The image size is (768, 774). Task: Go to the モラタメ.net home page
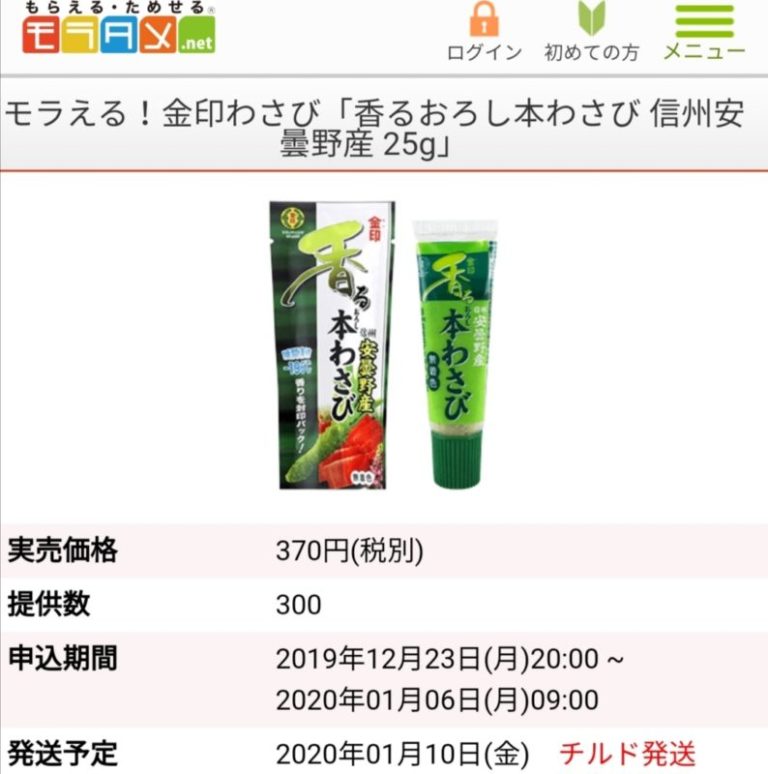pyautogui.click(x=118, y=31)
